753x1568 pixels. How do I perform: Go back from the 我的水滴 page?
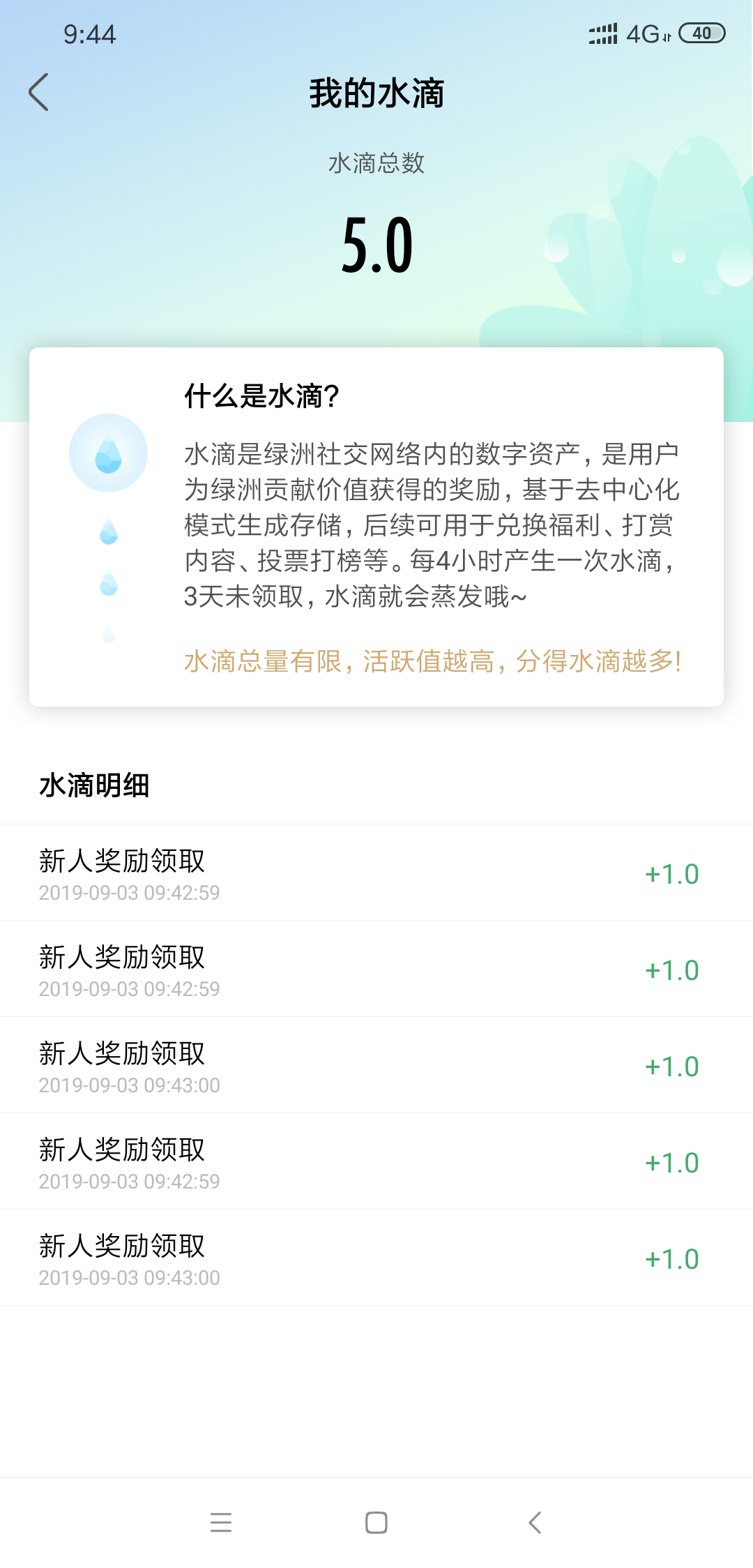[39, 92]
